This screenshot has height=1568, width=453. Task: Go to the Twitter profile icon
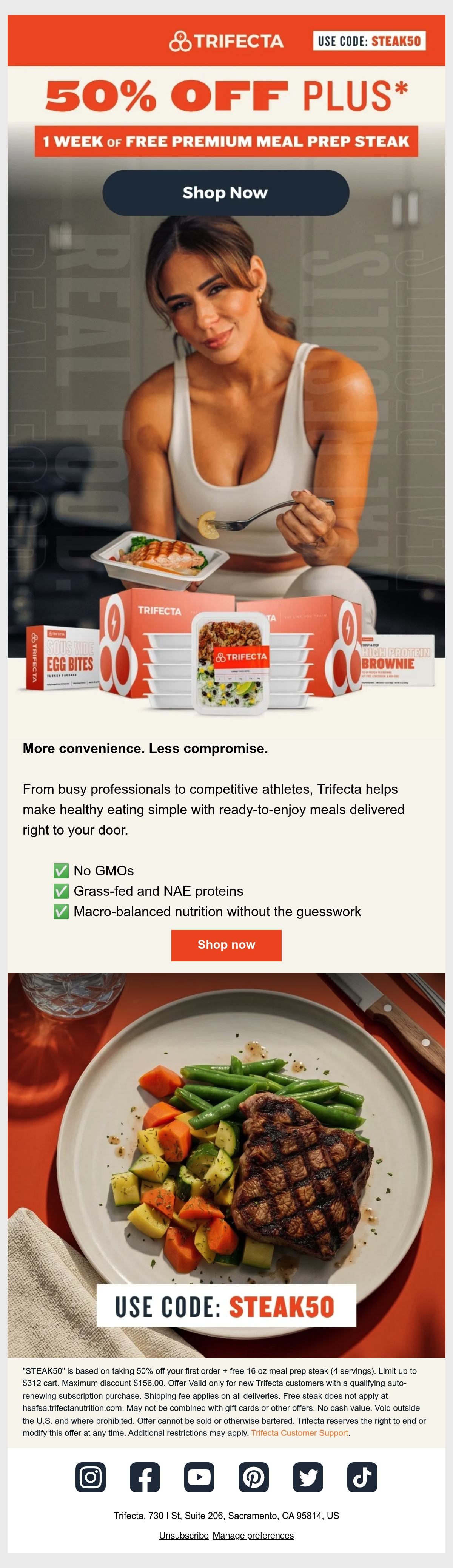pyautogui.click(x=308, y=1477)
